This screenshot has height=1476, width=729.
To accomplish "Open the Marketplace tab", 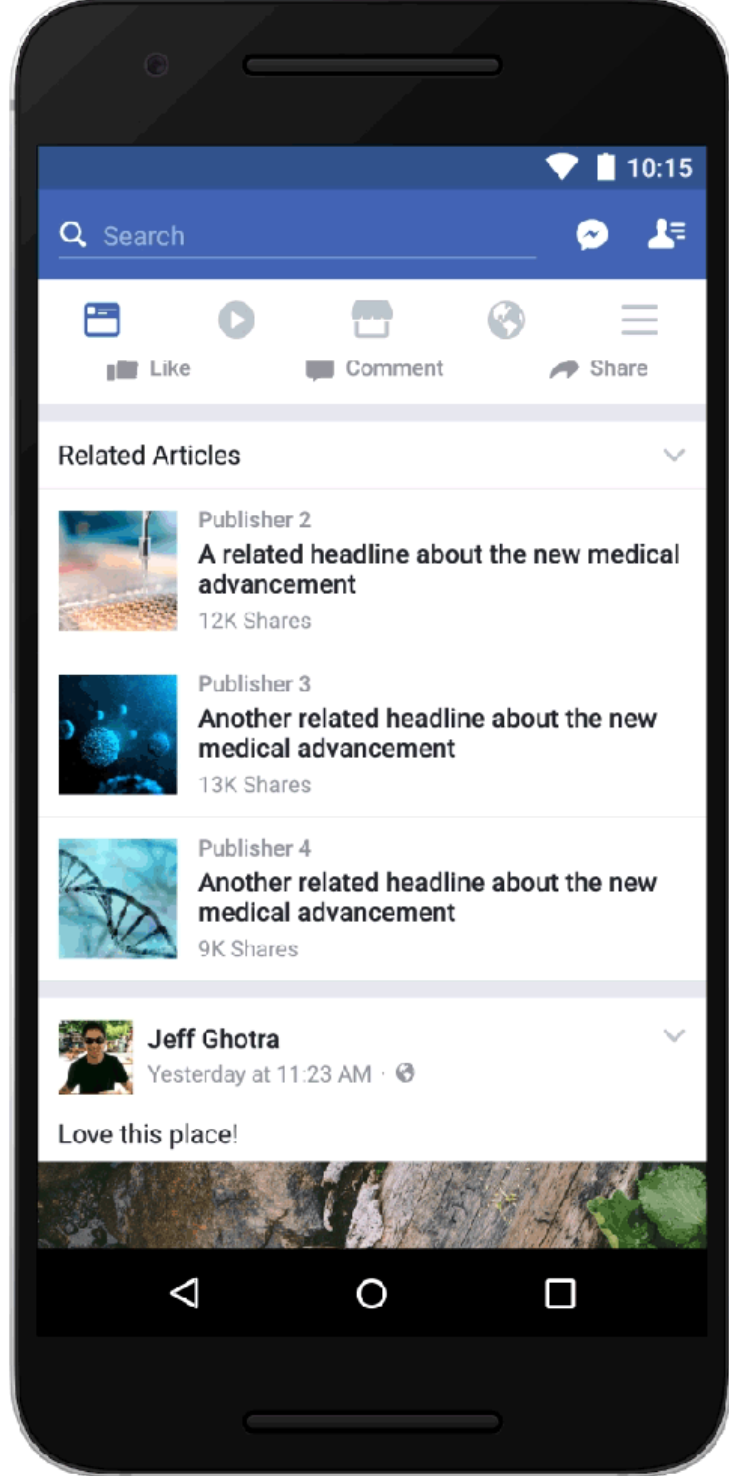I will pyautogui.click(x=371, y=320).
